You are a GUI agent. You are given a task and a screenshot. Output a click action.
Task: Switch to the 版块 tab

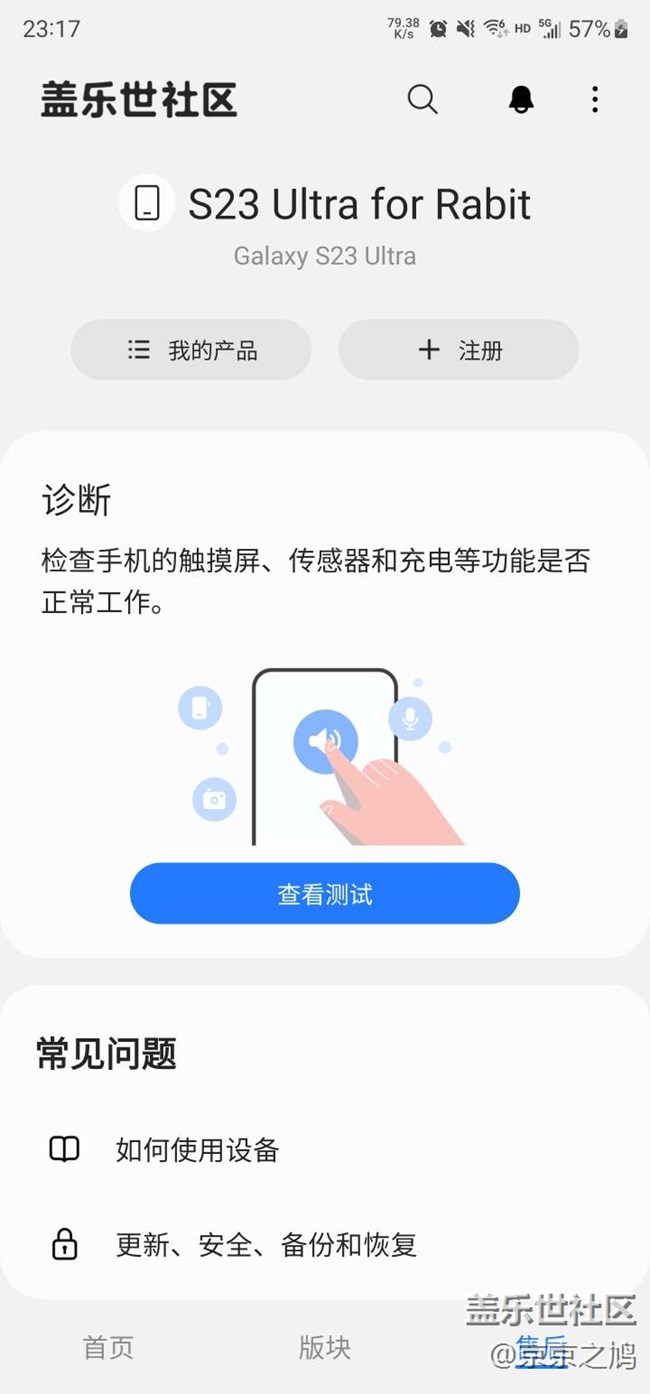tap(325, 1347)
